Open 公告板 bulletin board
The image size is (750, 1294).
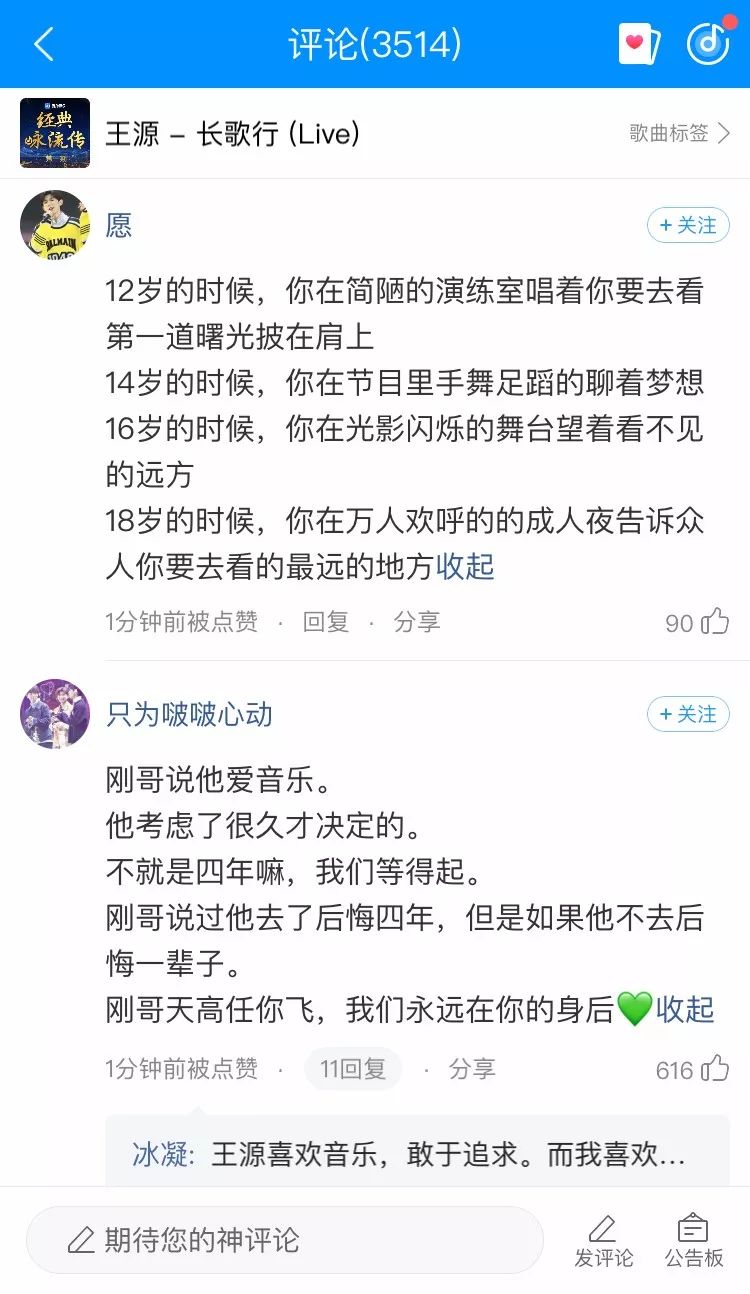click(694, 1241)
